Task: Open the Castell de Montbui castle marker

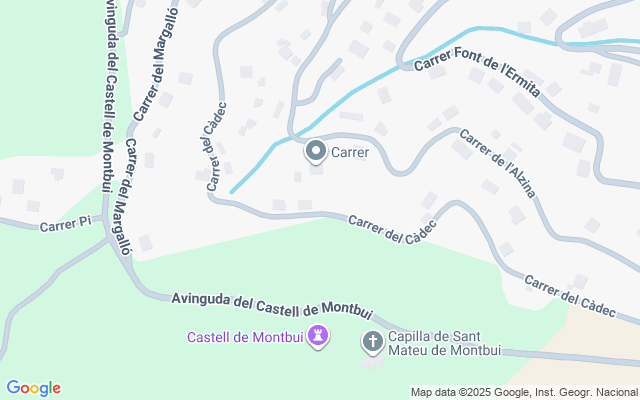Action: 318,337
